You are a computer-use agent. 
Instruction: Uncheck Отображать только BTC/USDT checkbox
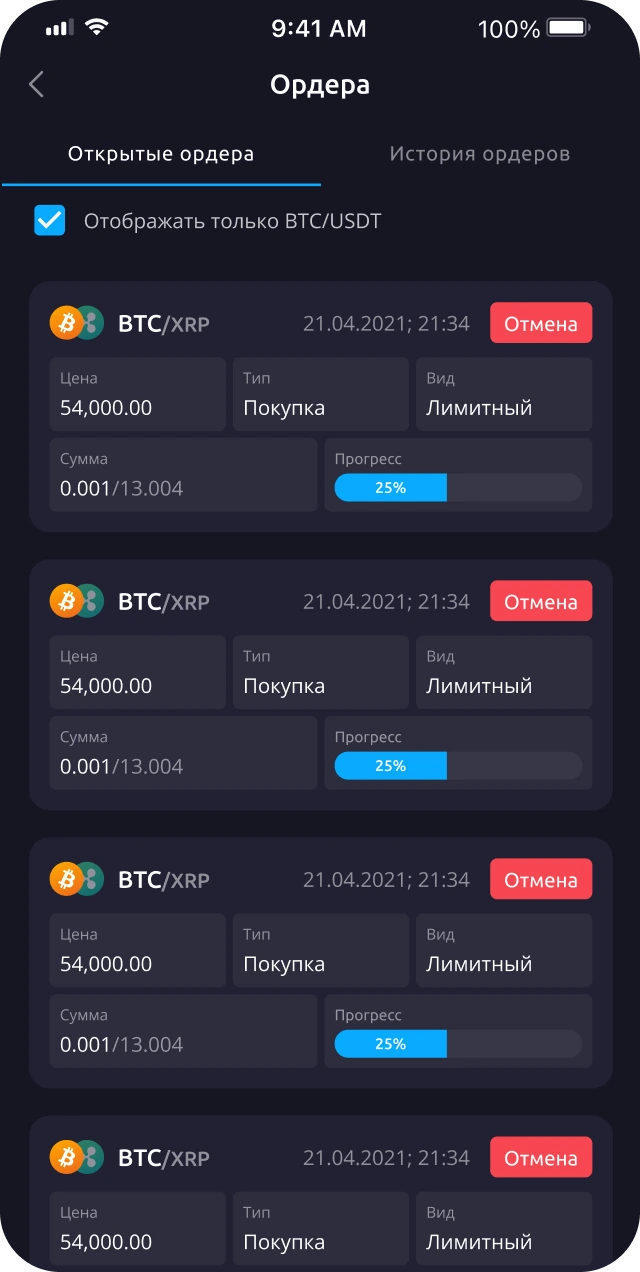50,220
